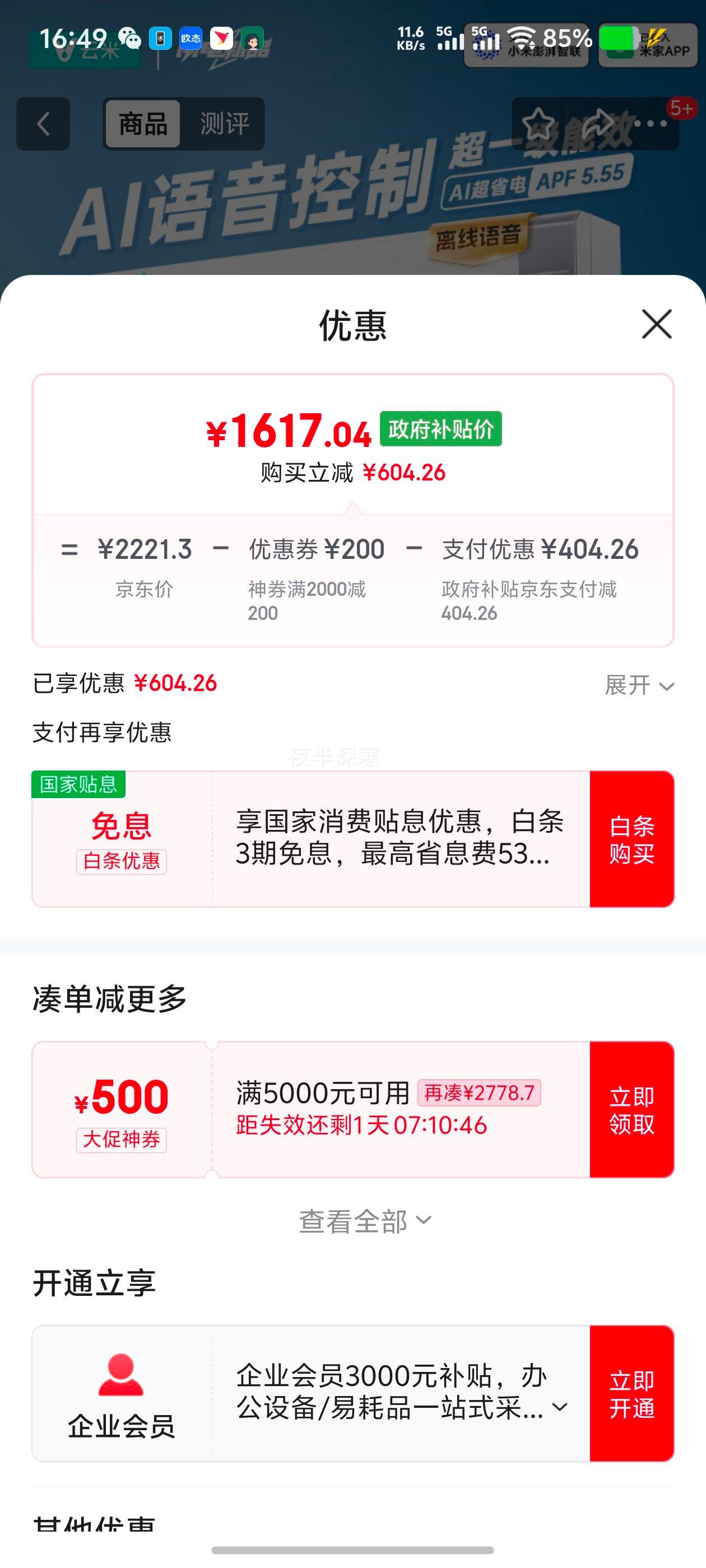Viewport: 706px width, 1568px height.
Task: Tap 立即开通 for 企业会员
Action: (631, 1394)
